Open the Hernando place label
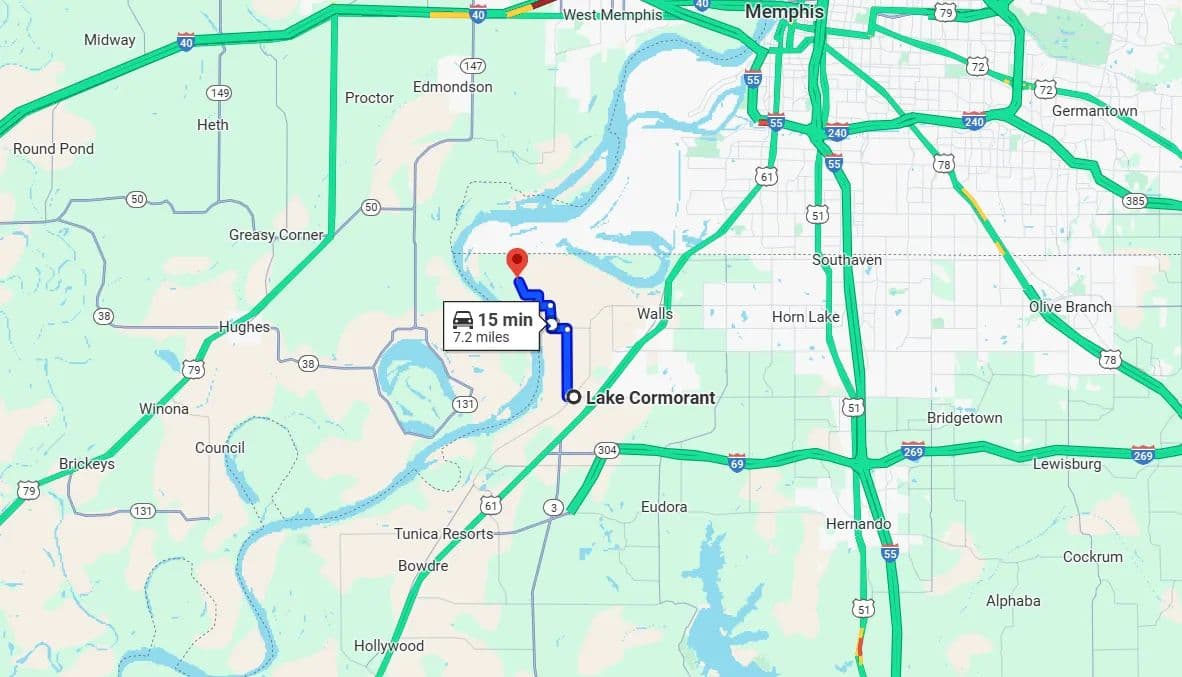 (858, 524)
